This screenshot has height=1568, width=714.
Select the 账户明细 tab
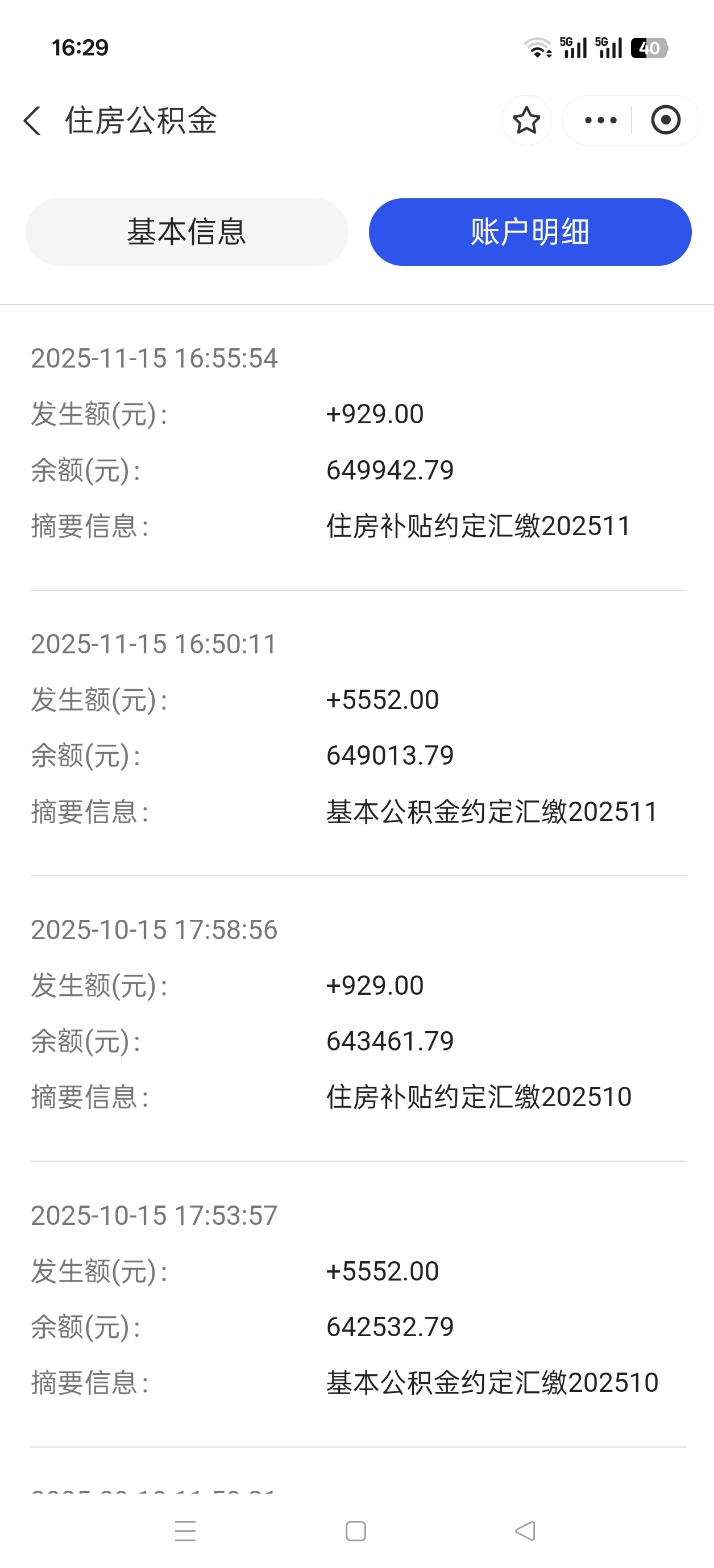529,232
